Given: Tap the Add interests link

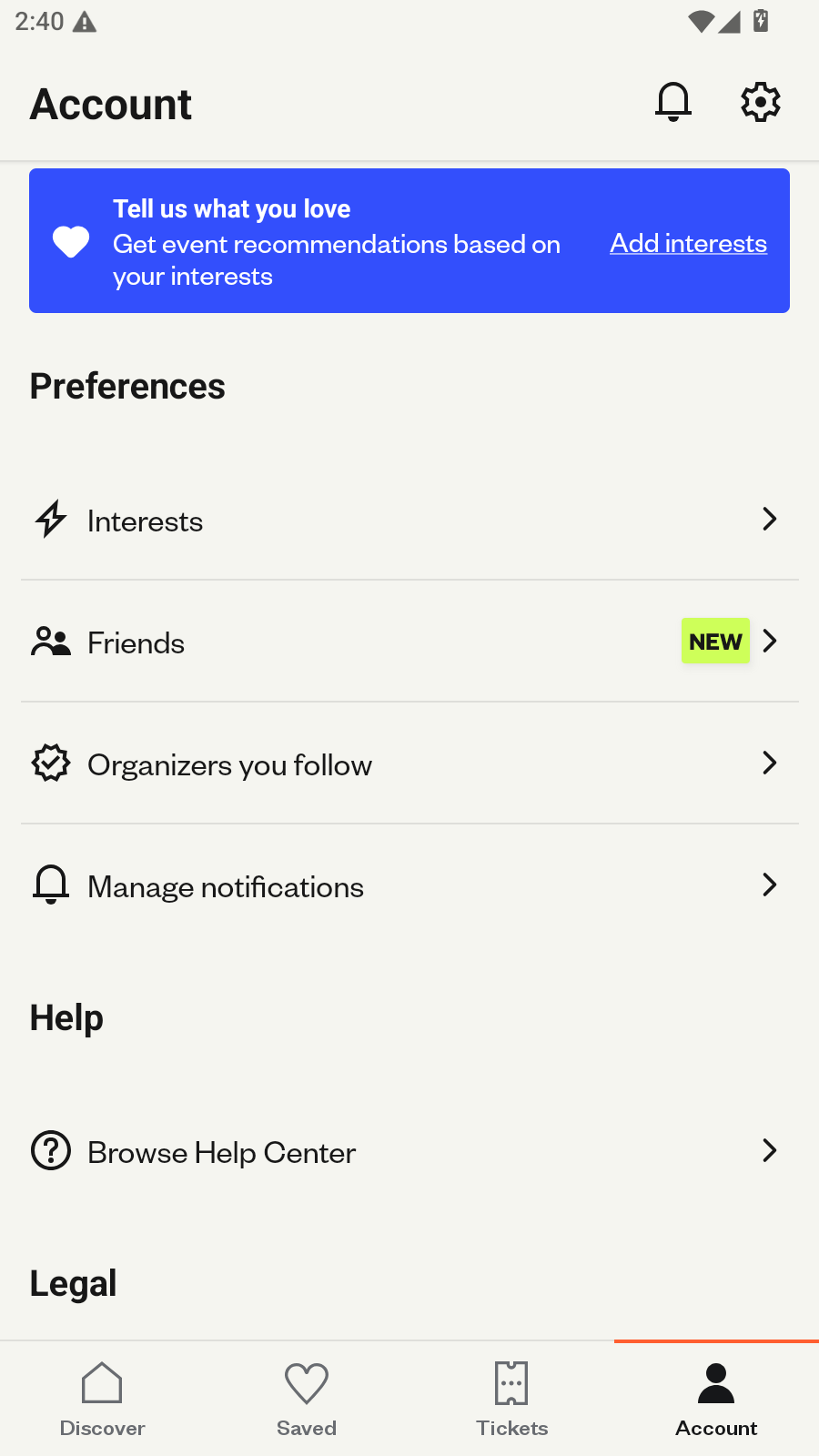Looking at the screenshot, I should pos(688,243).
